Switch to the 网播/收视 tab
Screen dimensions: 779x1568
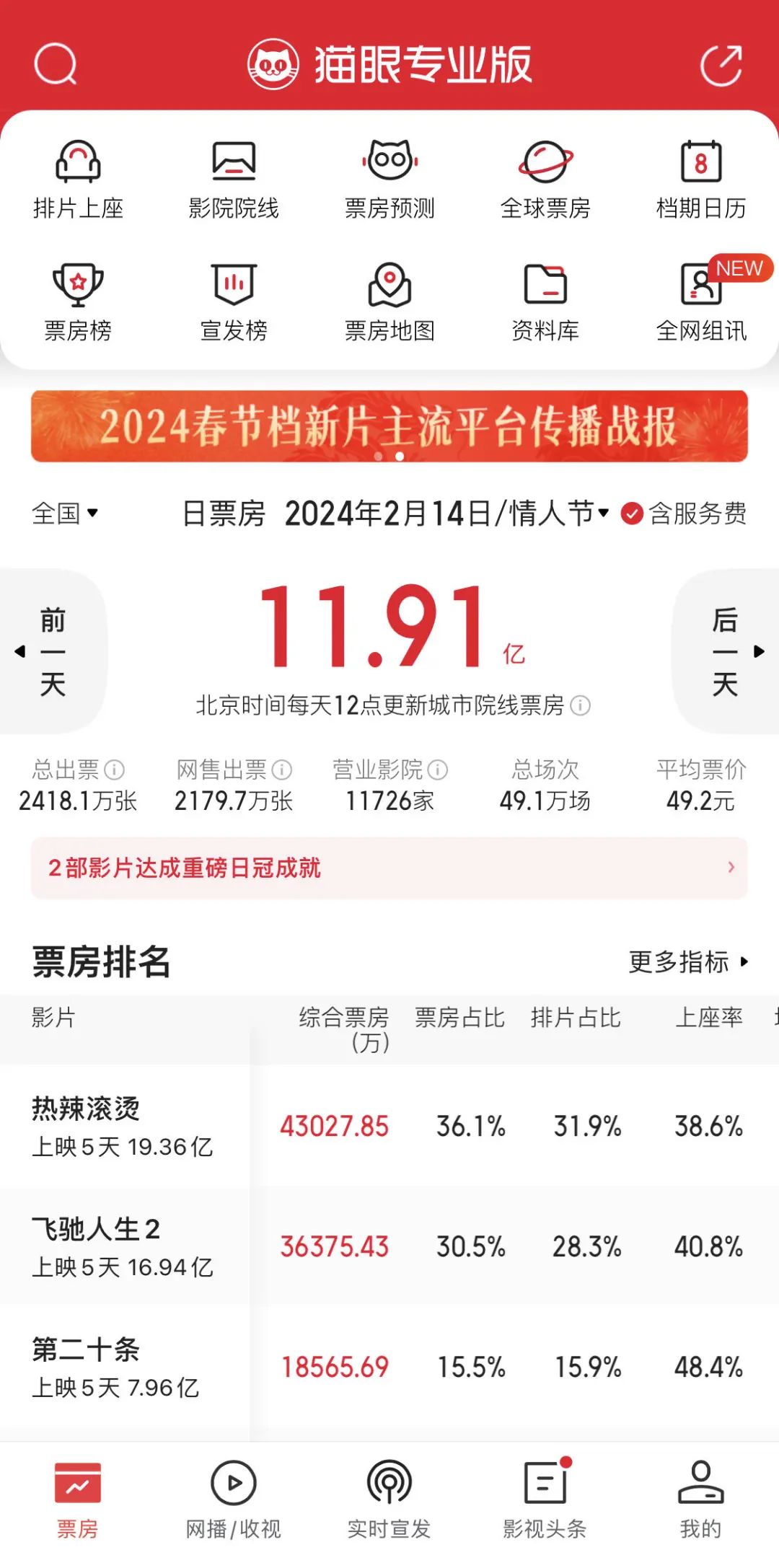(234, 1499)
